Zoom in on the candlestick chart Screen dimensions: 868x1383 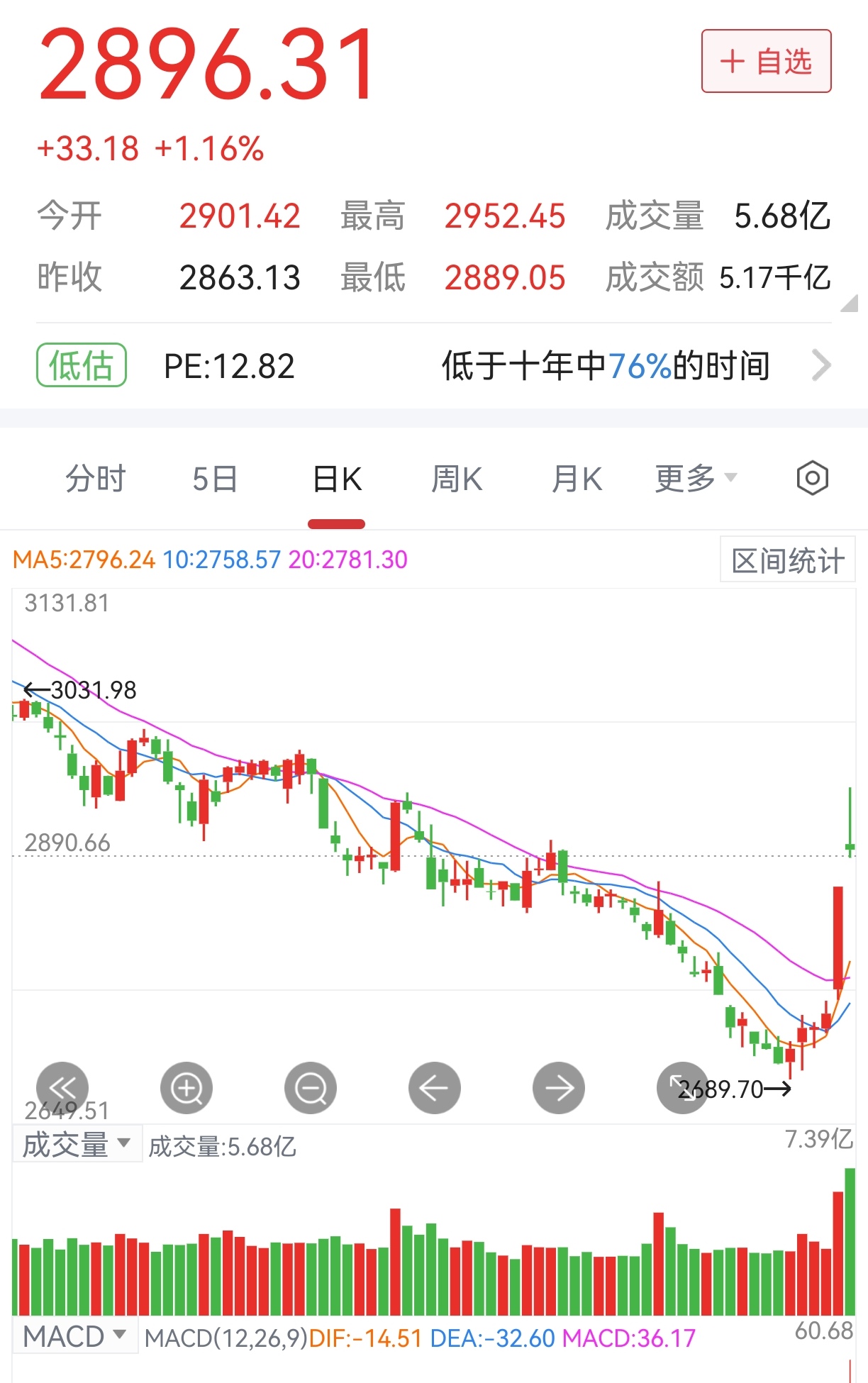tap(186, 1087)
